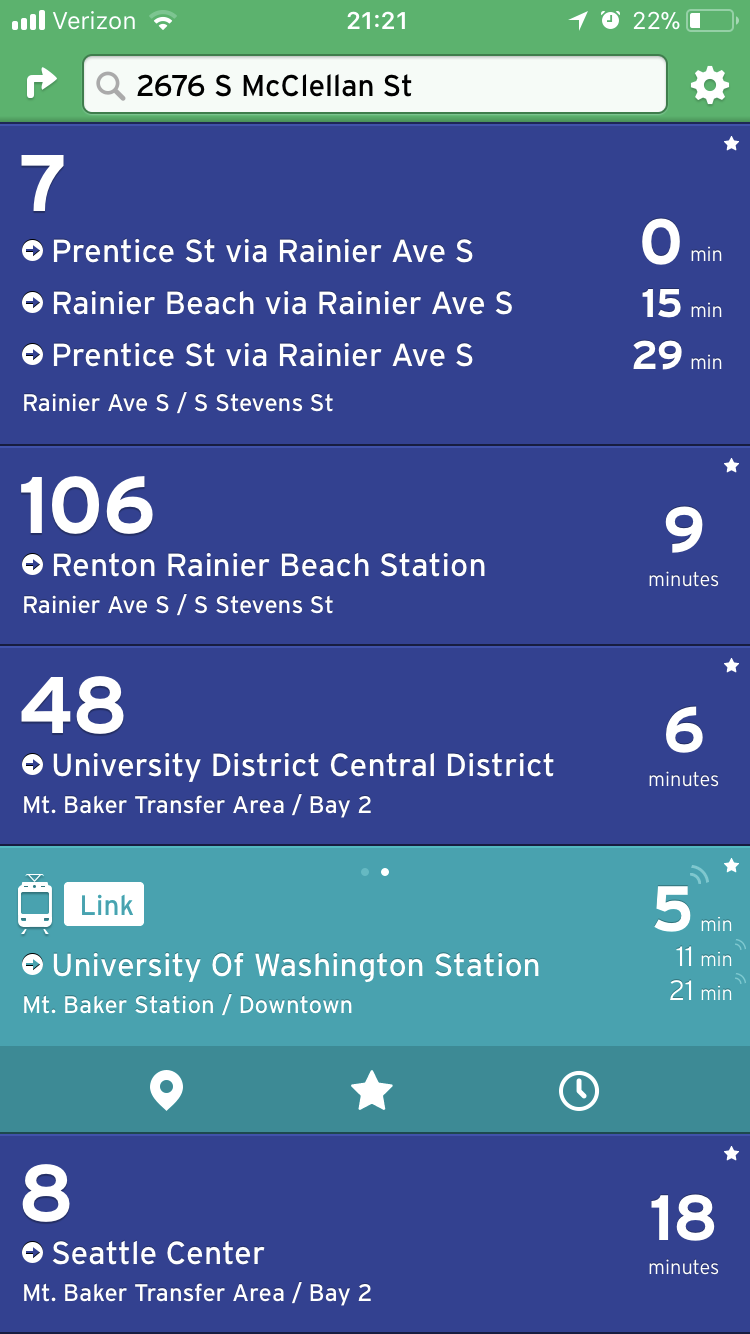Image resolution: width=750 pixels, height=1334 pixels.
Task: Open the trip directions arrow
Action: point(41,85)
